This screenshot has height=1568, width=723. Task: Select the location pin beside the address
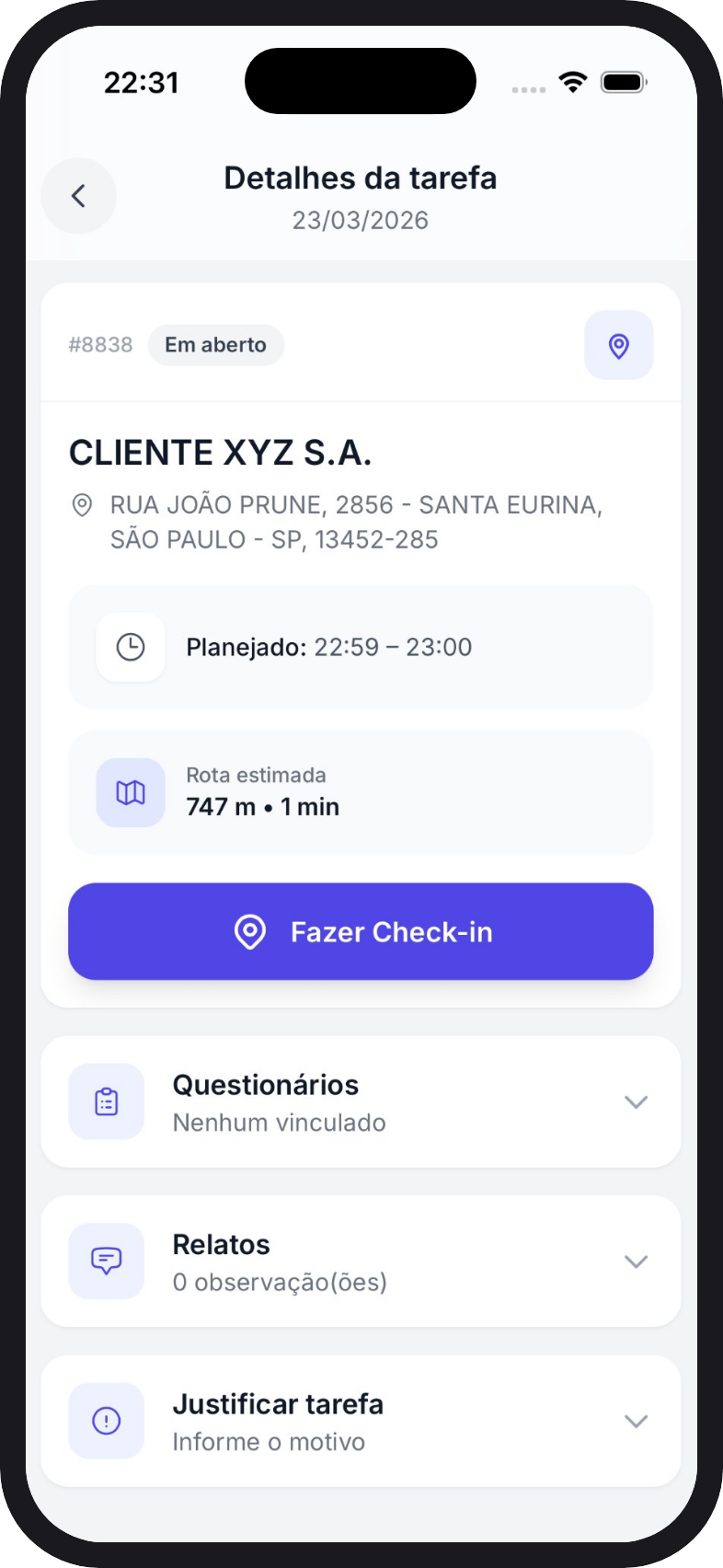82,504
